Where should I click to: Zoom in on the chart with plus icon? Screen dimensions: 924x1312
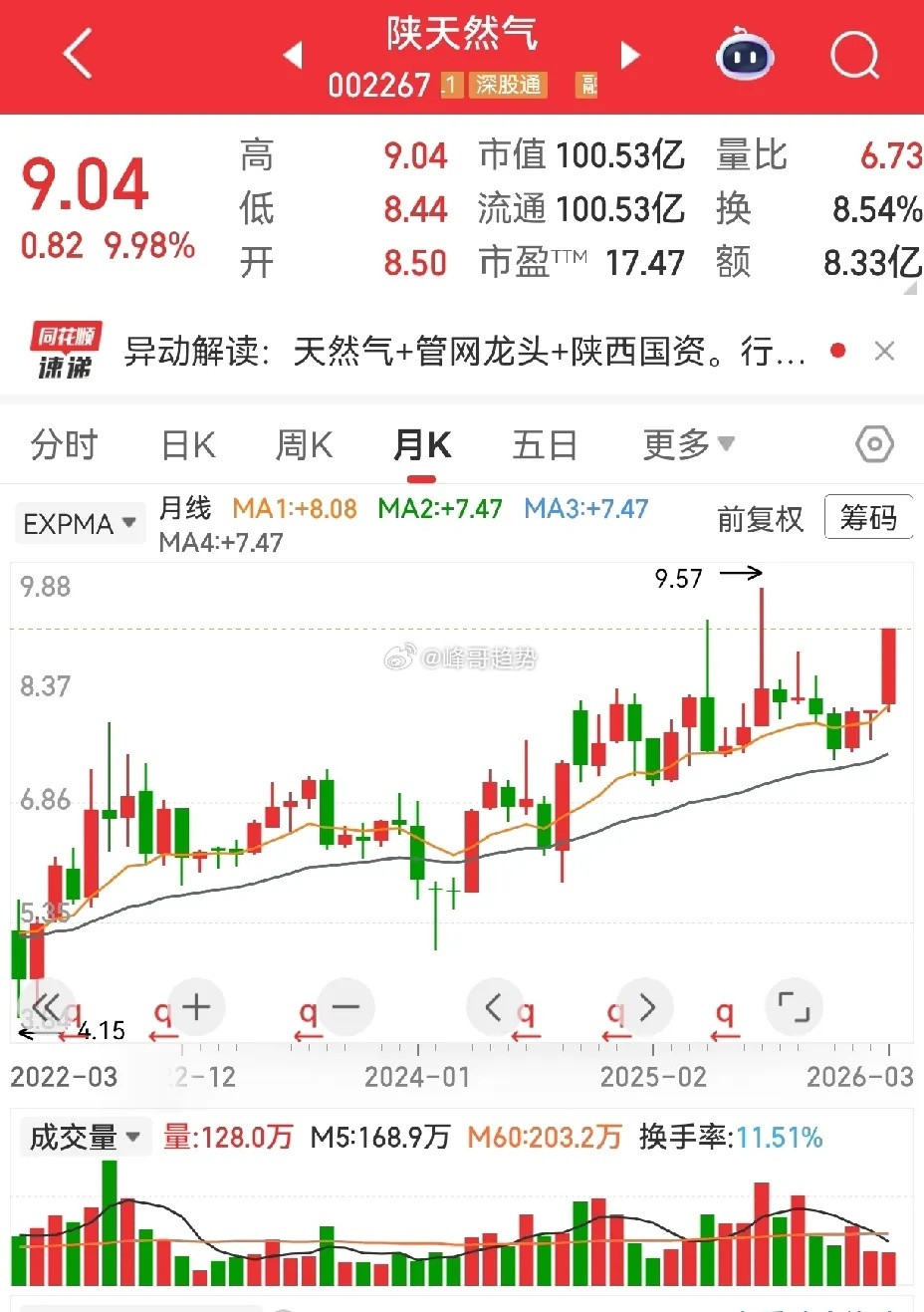point(196,1007)
